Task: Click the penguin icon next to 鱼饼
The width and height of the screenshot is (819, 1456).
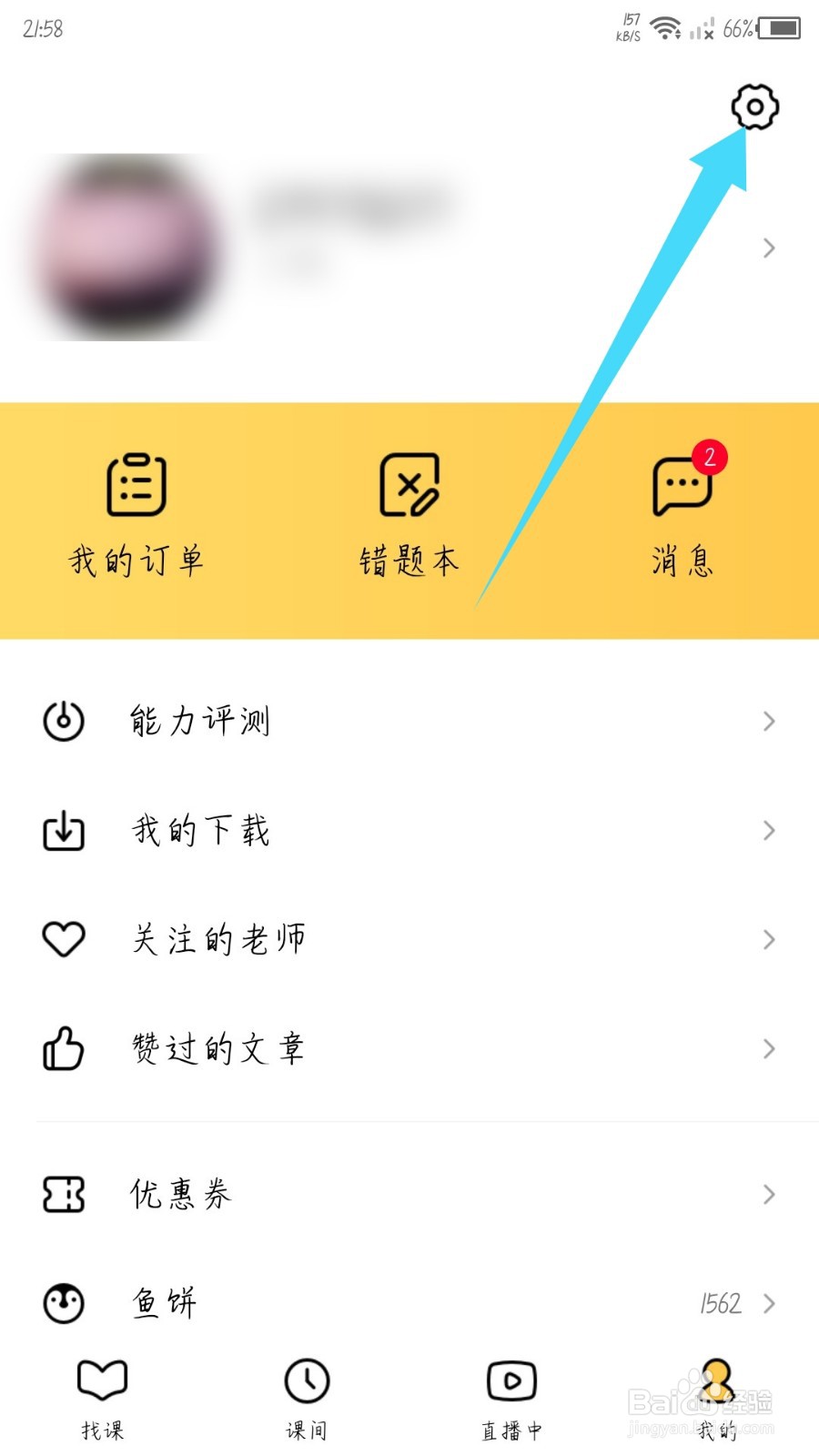Action: [x=62, y=1303]
